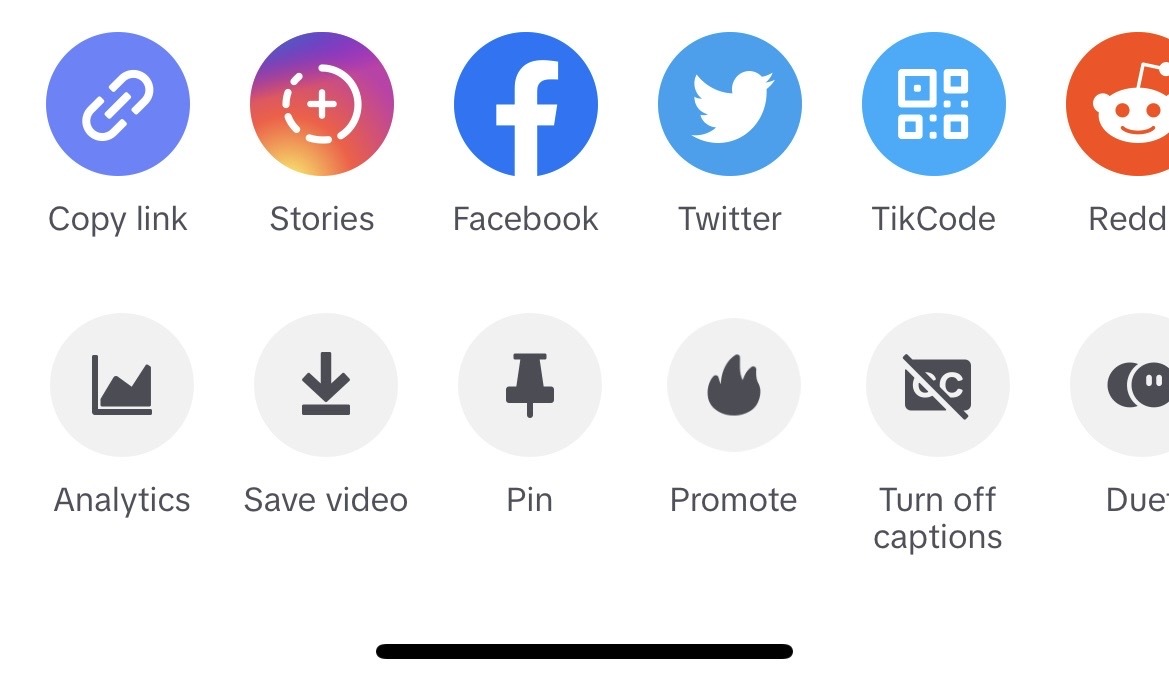
Task: Copy the video link
Action: click(118, 104)
